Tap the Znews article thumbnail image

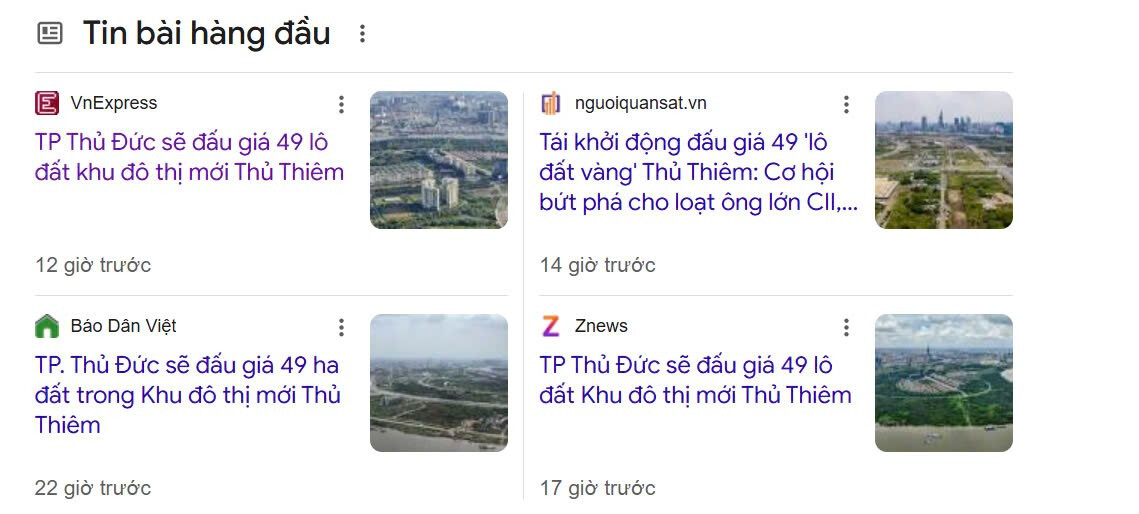point(943,383)
